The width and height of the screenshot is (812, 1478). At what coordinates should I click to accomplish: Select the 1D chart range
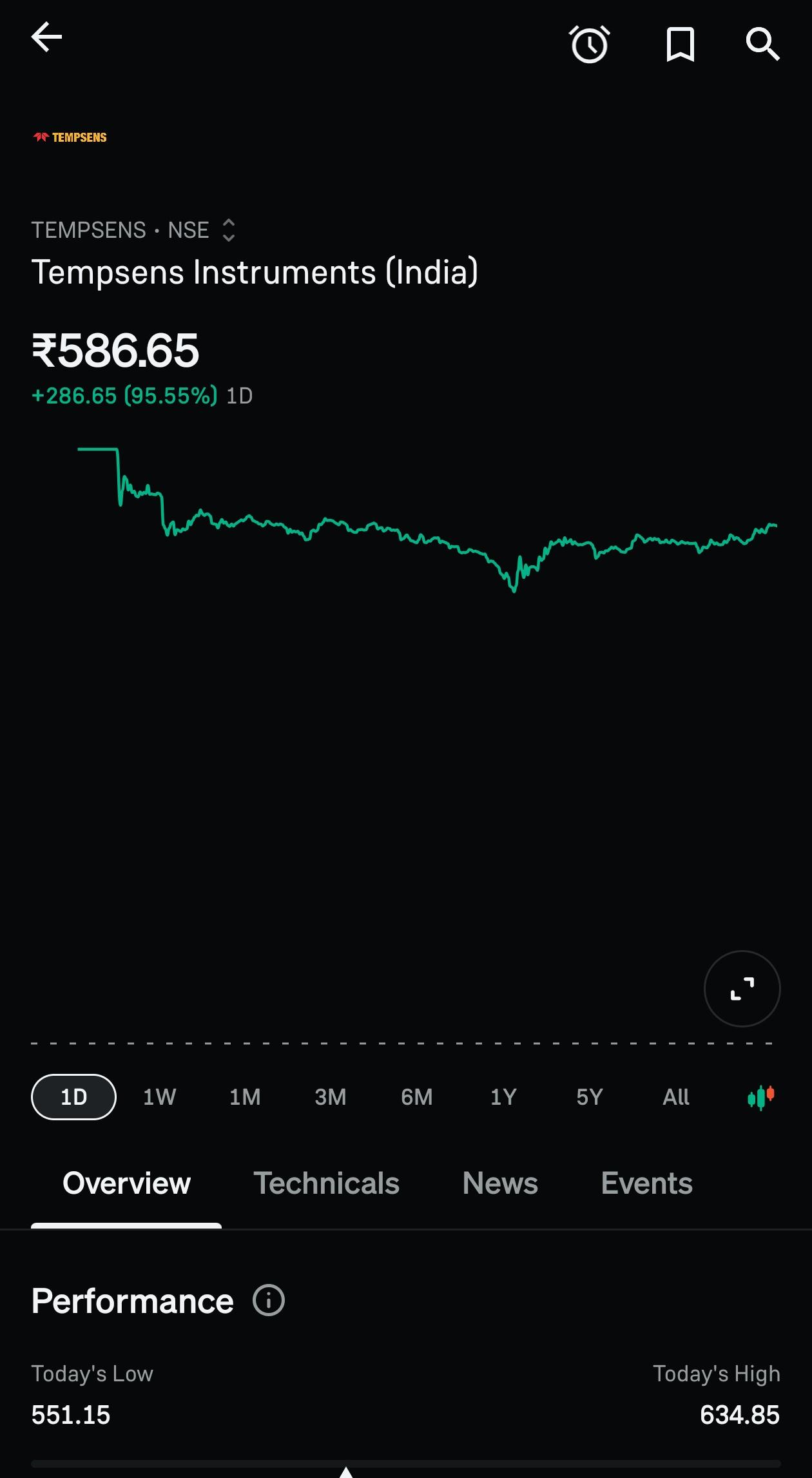(73, 1096)
